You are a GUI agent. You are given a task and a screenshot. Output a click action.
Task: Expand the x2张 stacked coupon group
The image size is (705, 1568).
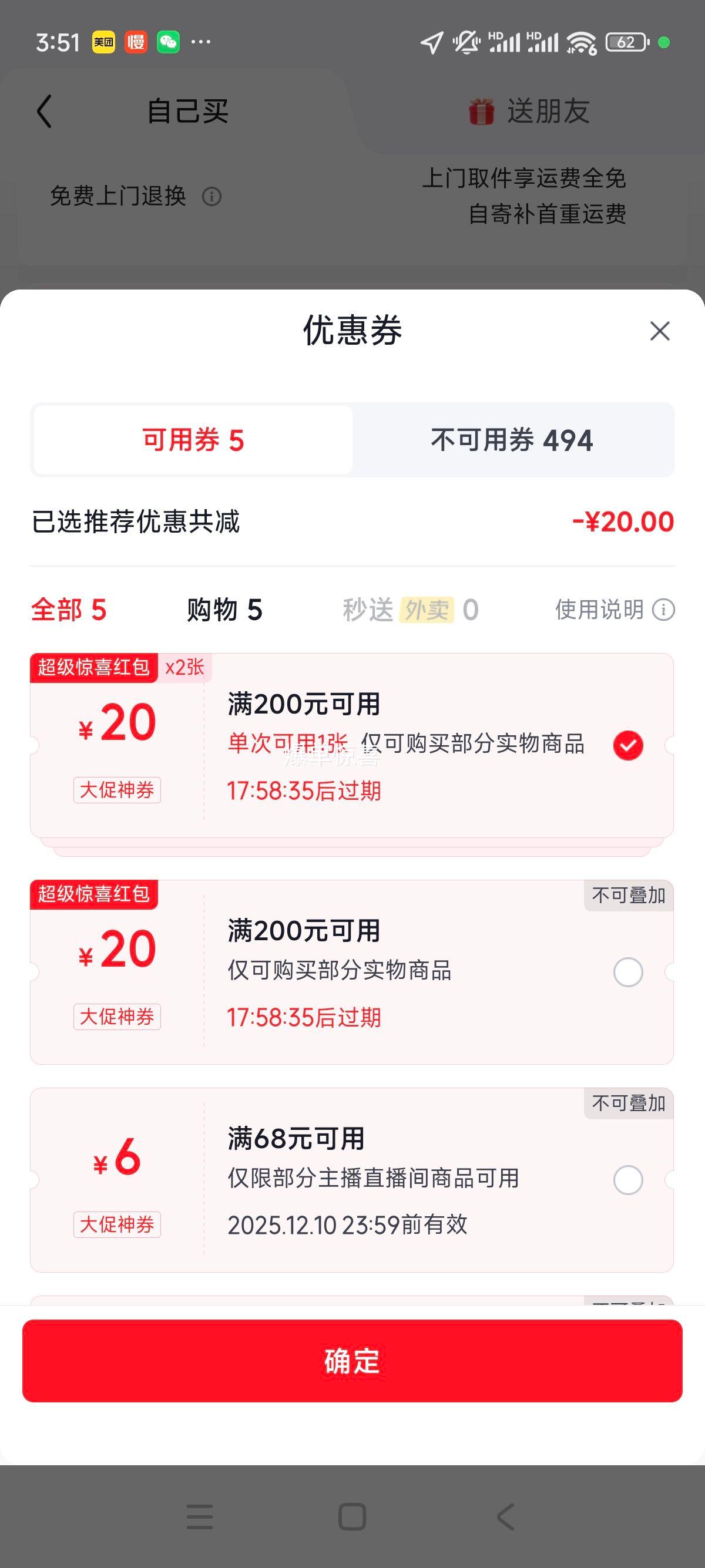[184, 668]
